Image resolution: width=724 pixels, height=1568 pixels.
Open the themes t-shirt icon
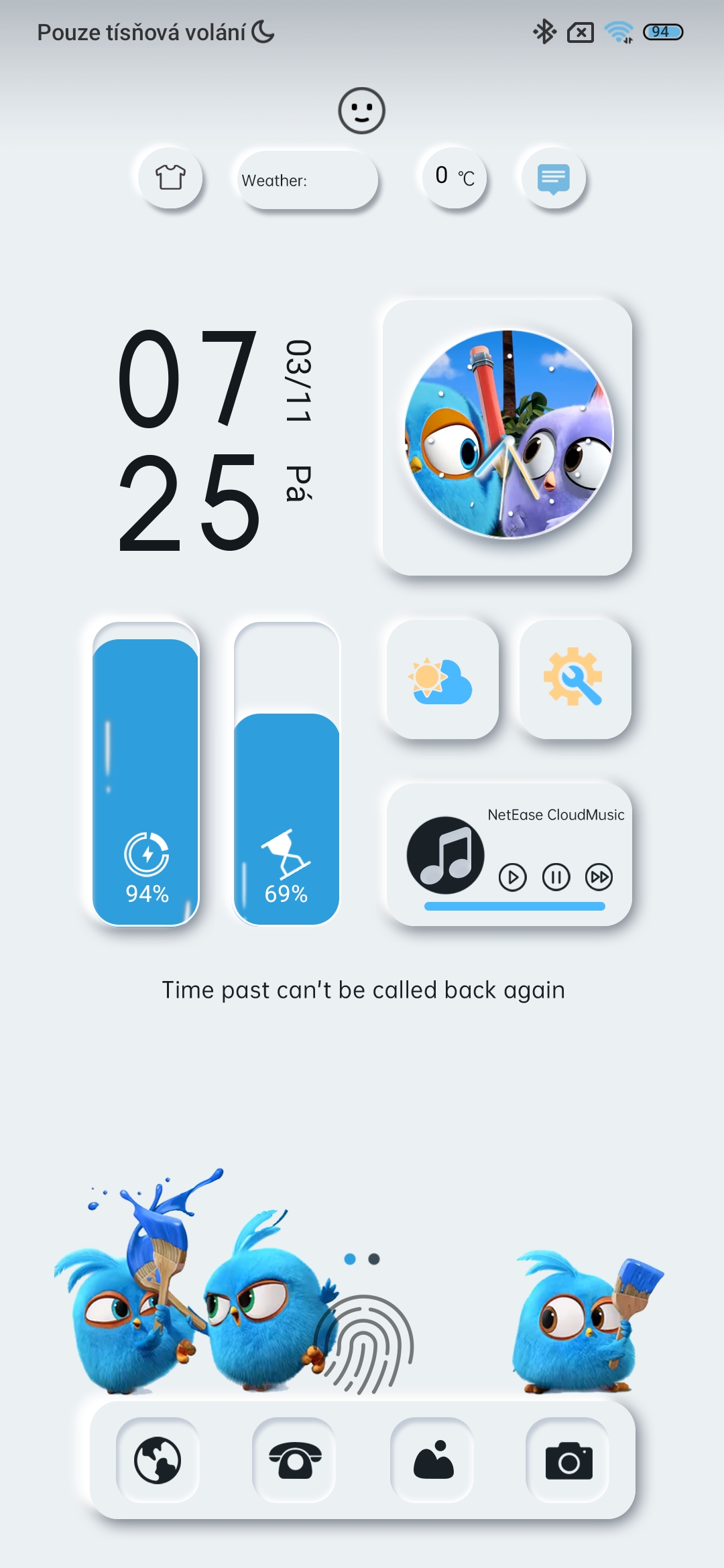point(170,178)
